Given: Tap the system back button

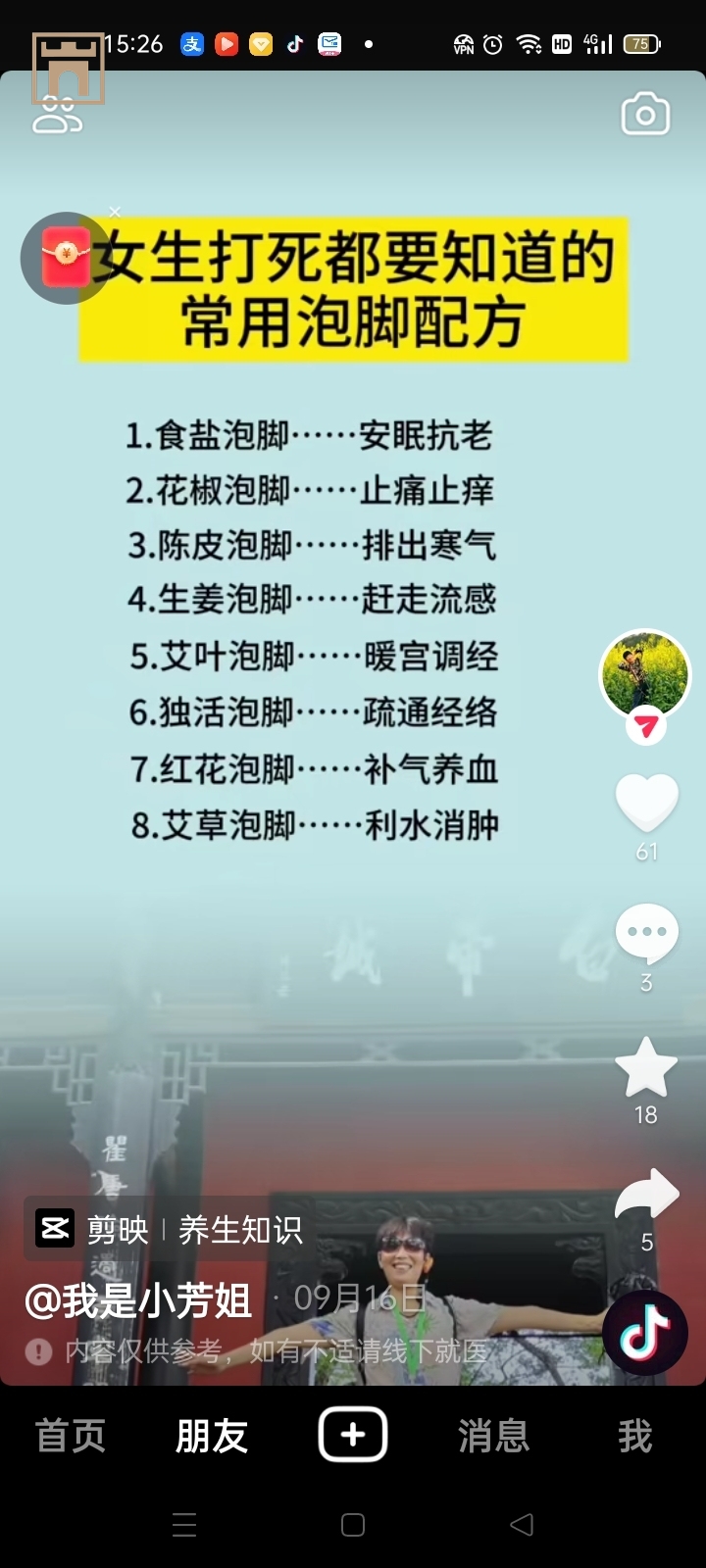Looking at the screenshot, I should click(523, 1524).
